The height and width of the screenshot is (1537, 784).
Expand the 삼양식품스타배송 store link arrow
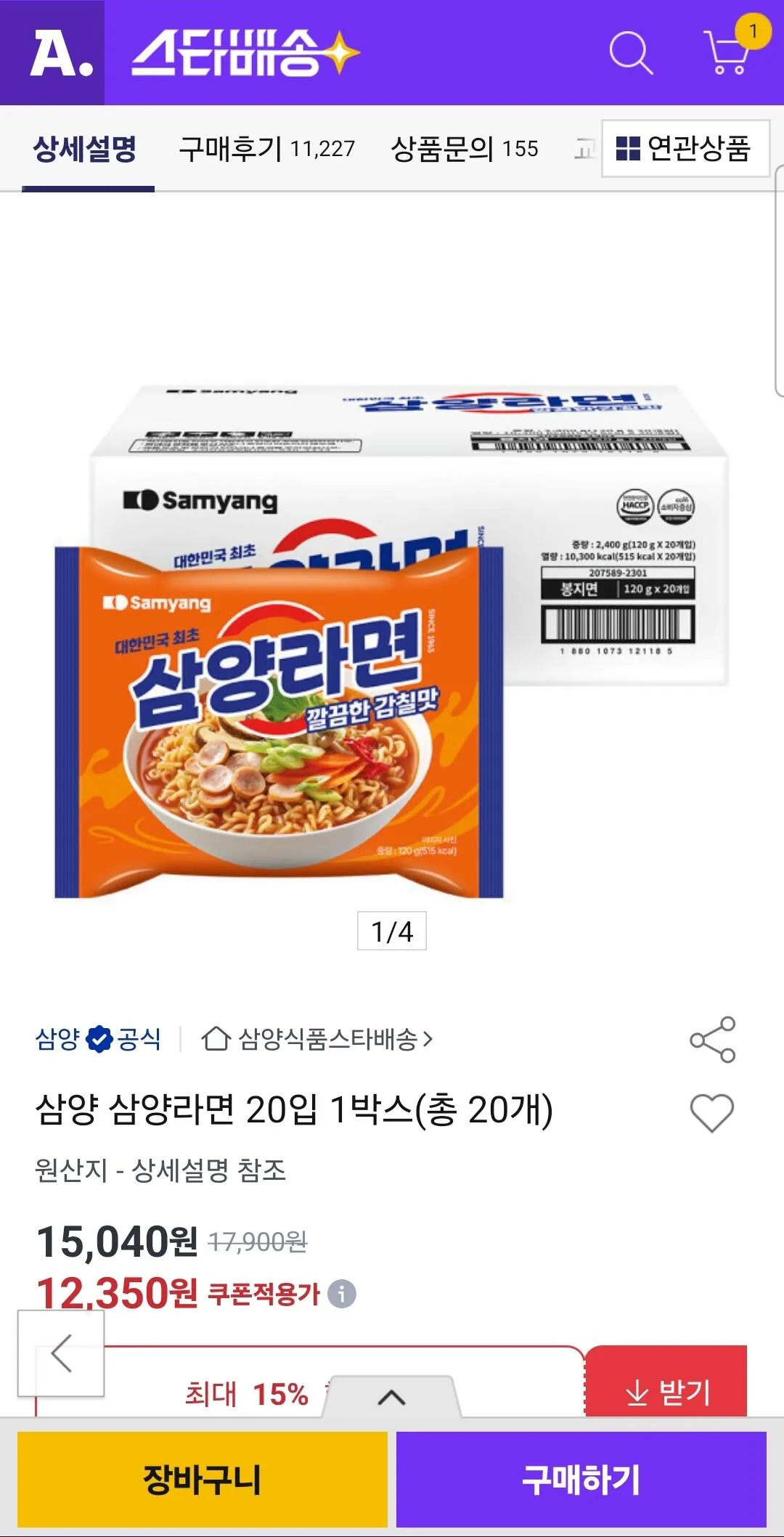point(428,1040)
